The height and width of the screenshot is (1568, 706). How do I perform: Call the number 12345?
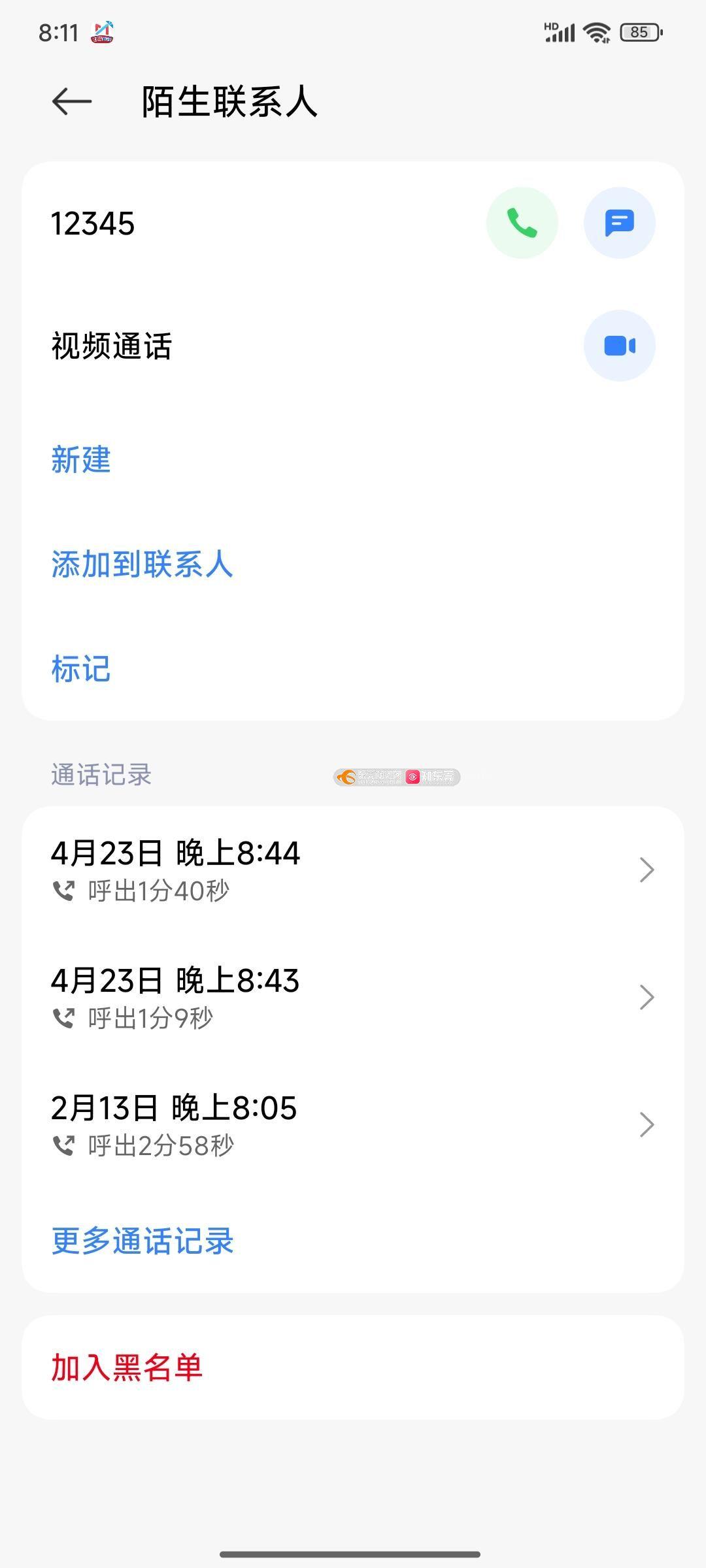[522, 223]
